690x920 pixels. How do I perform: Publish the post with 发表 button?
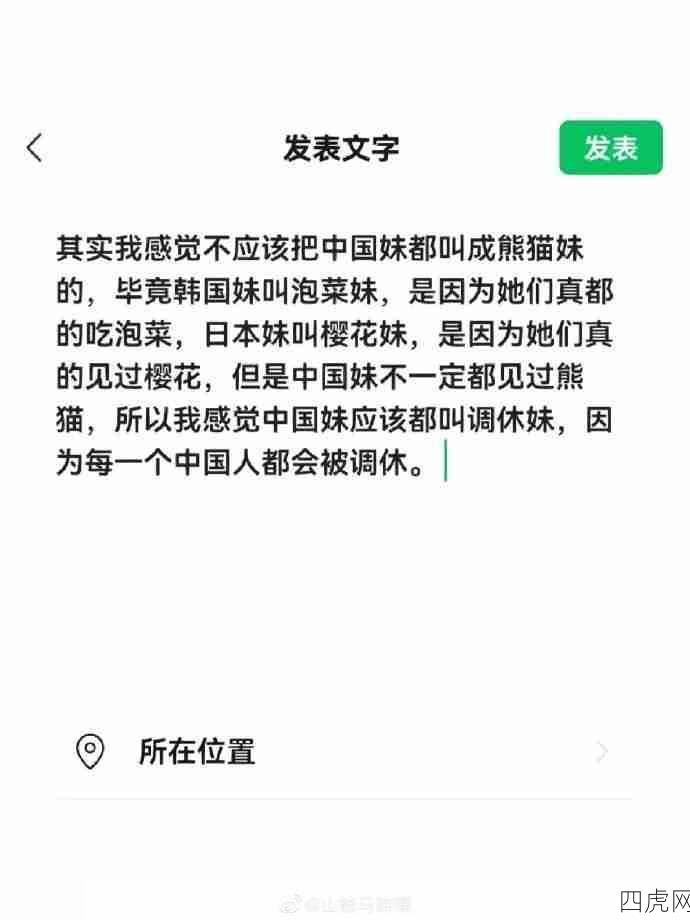[x=610, y=148]
